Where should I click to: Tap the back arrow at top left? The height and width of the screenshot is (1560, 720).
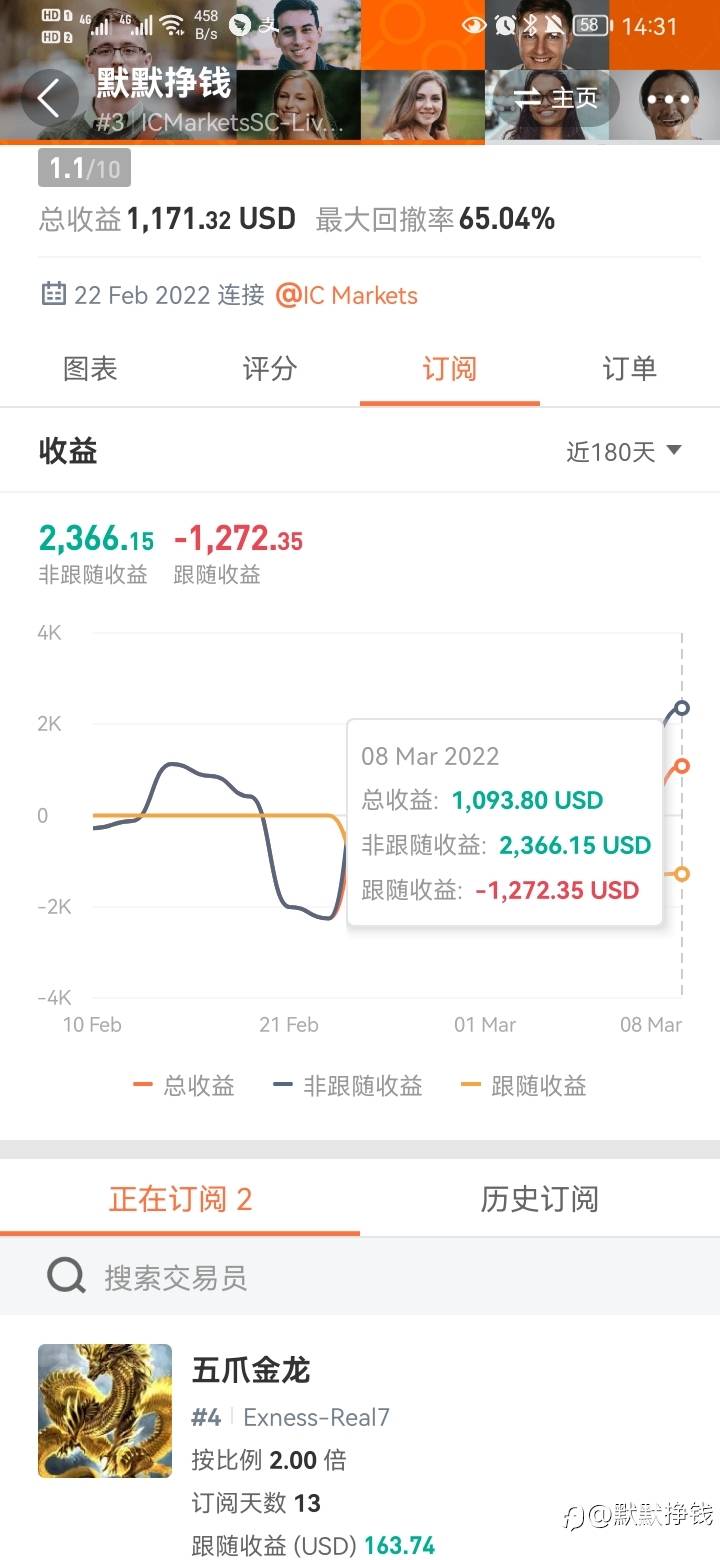pyautogui.click(x=50, y=97)
